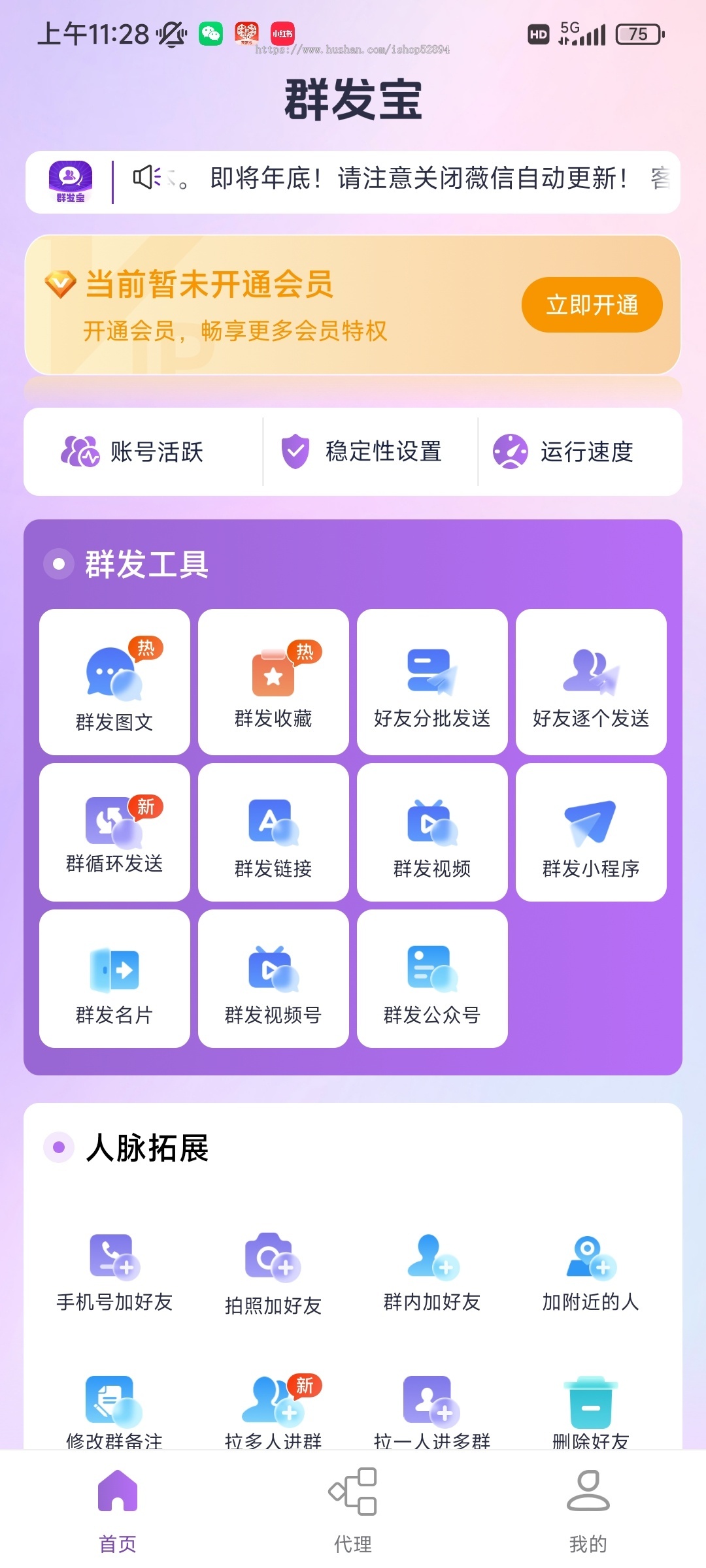The height and width of the screenshot is (1568, 706).
Task: Open the 群发链接 tool
Action: coord(273,831)
